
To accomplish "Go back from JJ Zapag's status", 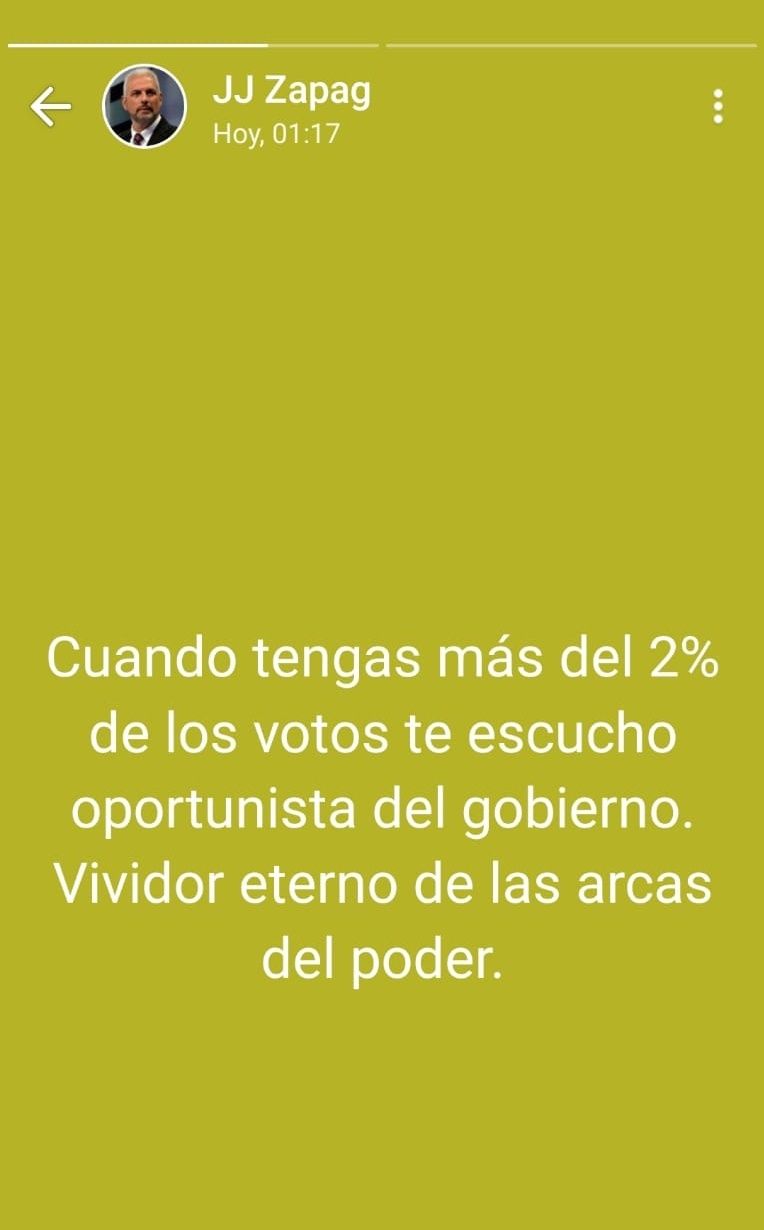I will [x=50, y=106].
